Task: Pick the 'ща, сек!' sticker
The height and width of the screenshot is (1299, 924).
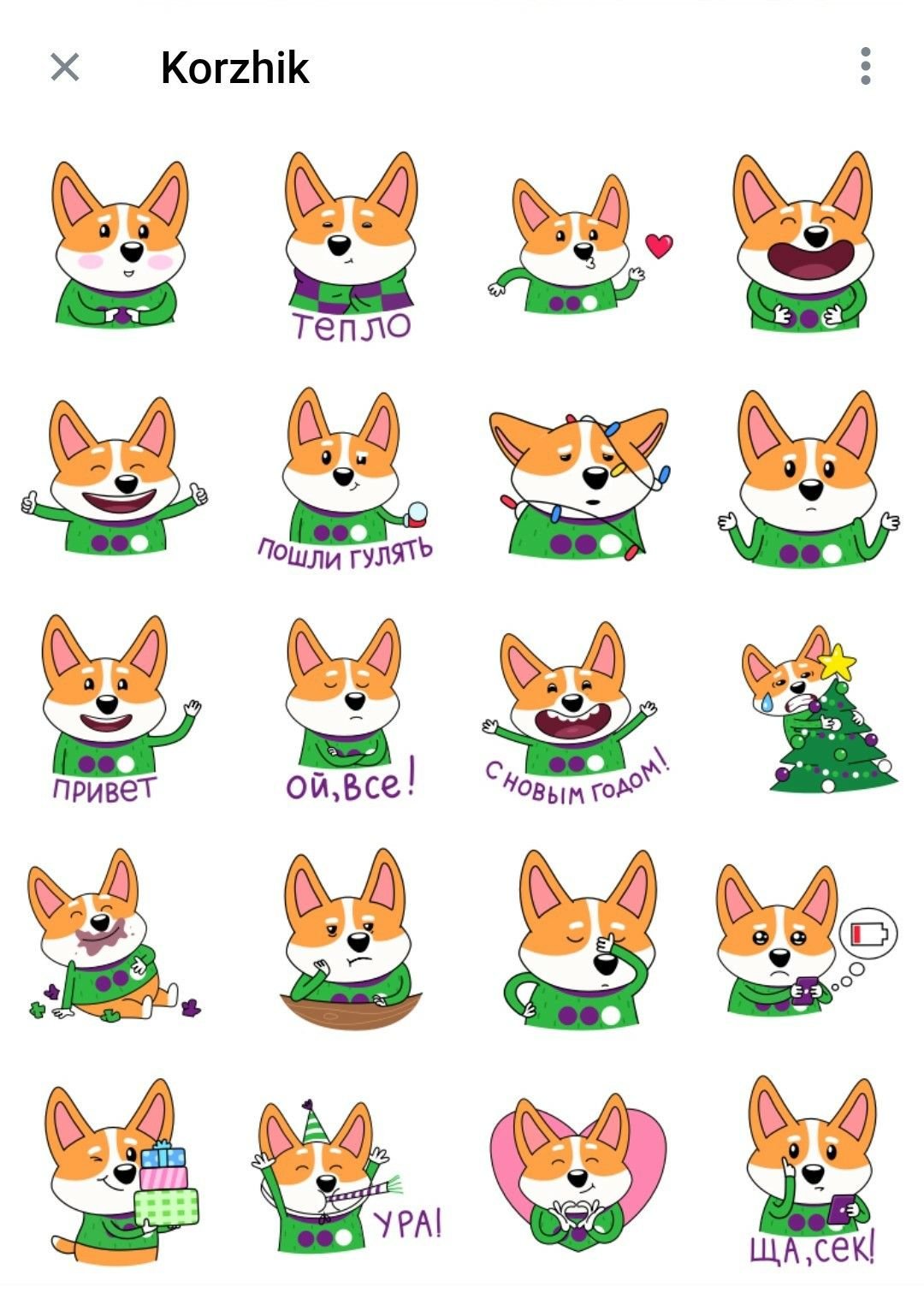Action: (x=808, y=1172)
